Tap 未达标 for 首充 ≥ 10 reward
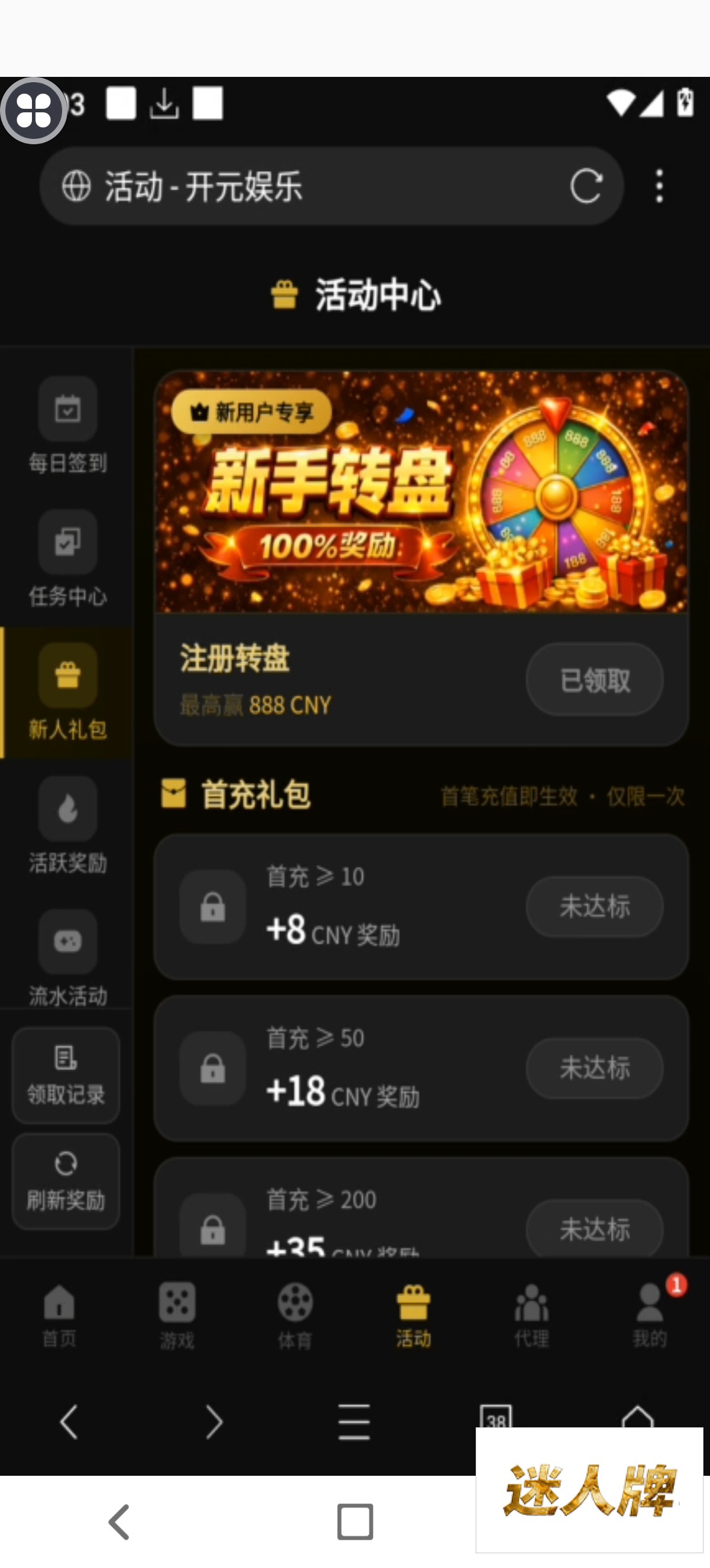710x1568 pixels. 594,906
